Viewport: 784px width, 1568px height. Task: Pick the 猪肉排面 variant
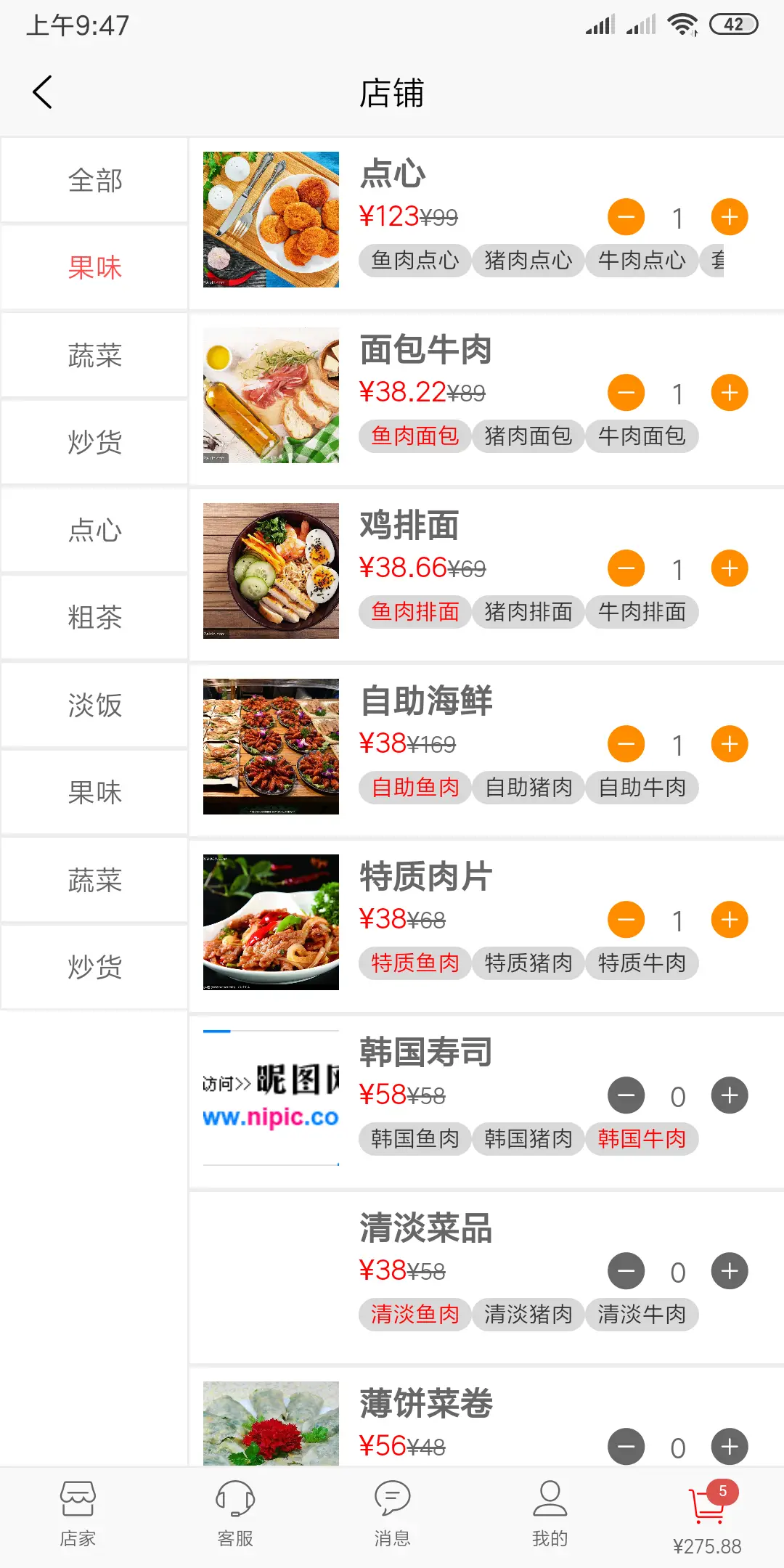point(528,611)
